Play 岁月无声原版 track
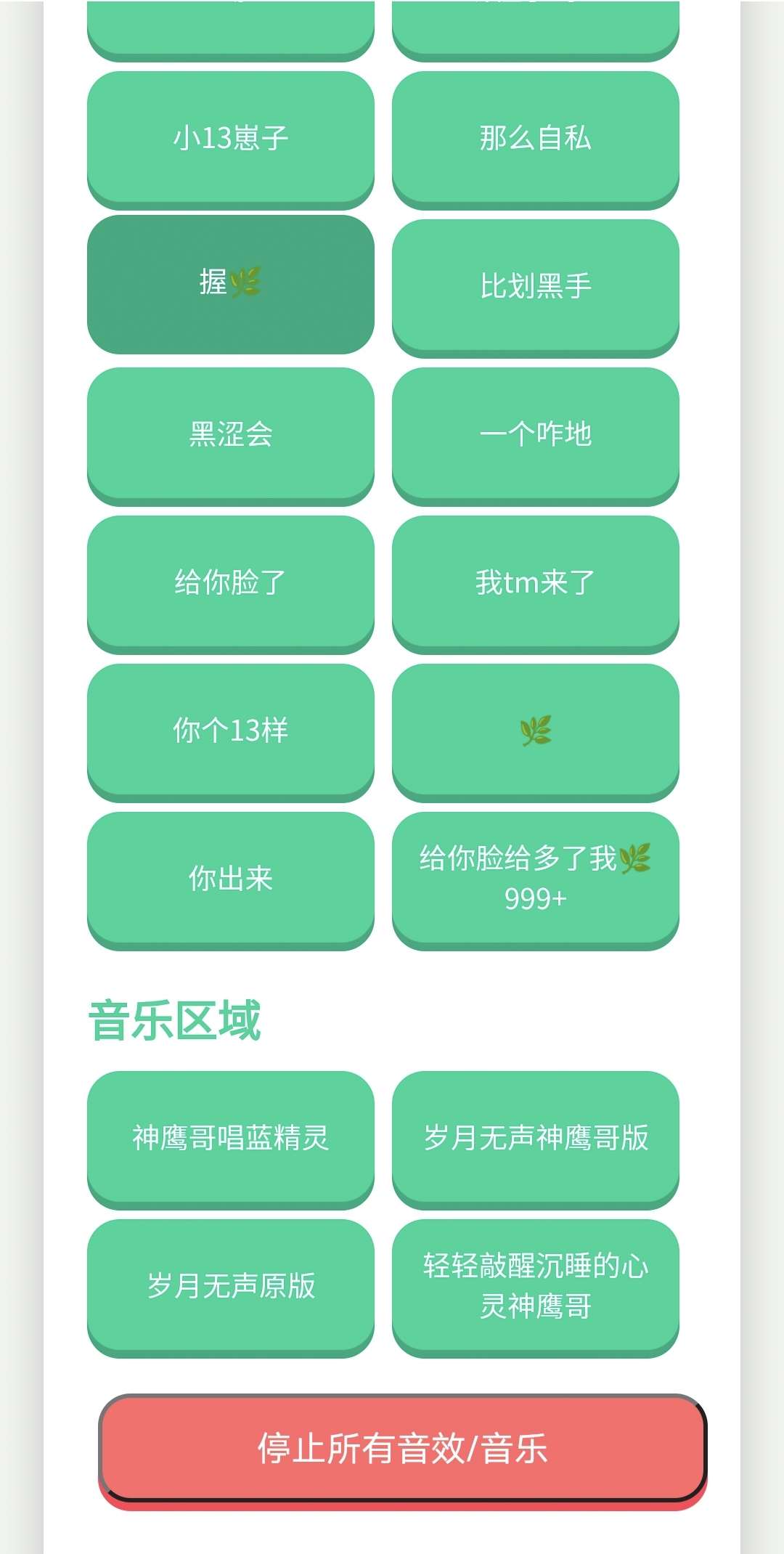 231,1286
